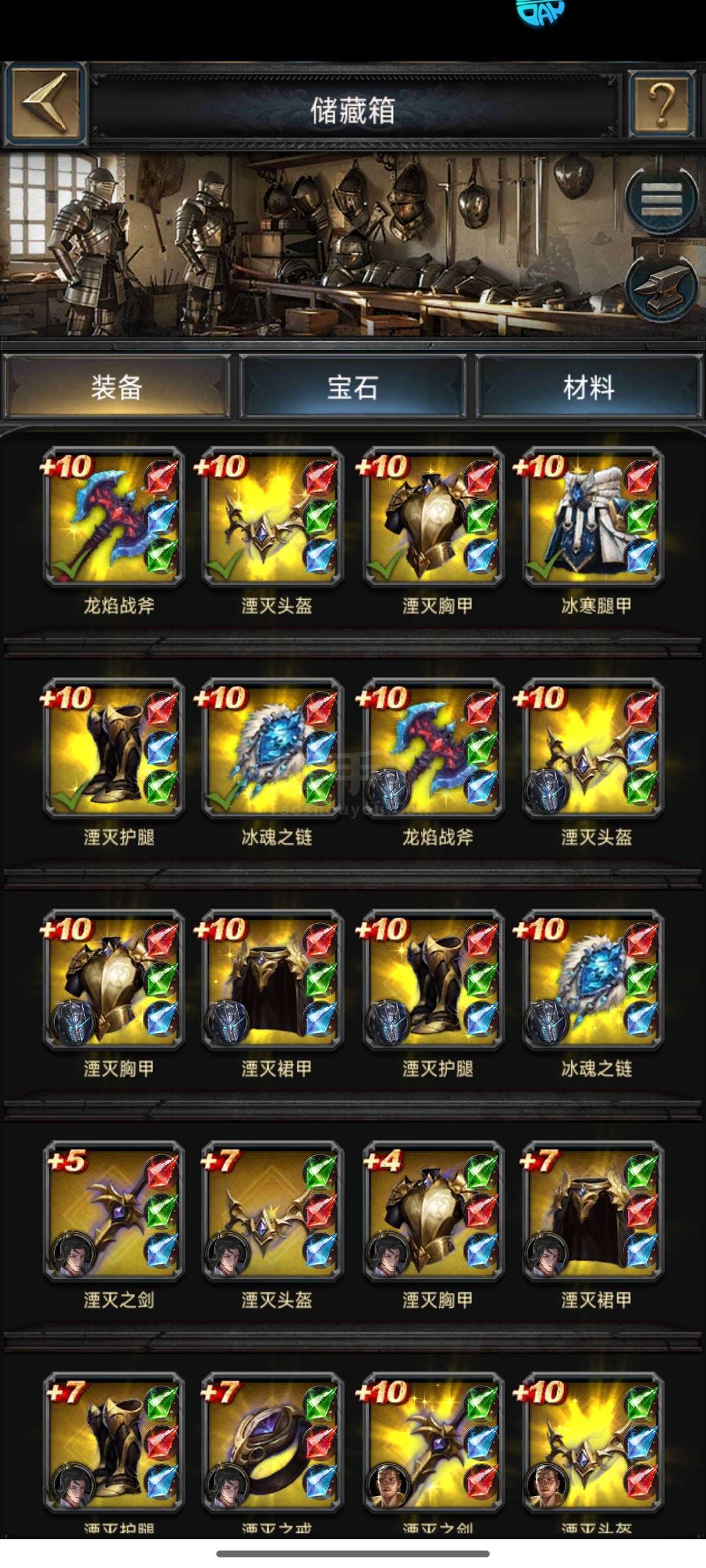Open the round list menu button

point(662,199)
